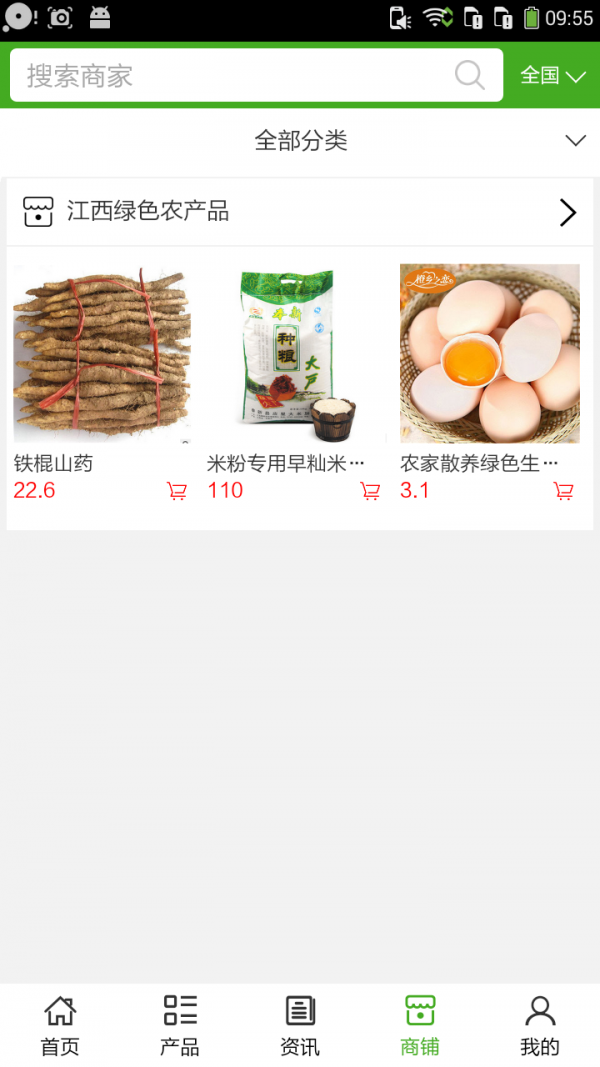600x1067 pixels.
Task: Open the 我的 tab
Action: 540,1025
